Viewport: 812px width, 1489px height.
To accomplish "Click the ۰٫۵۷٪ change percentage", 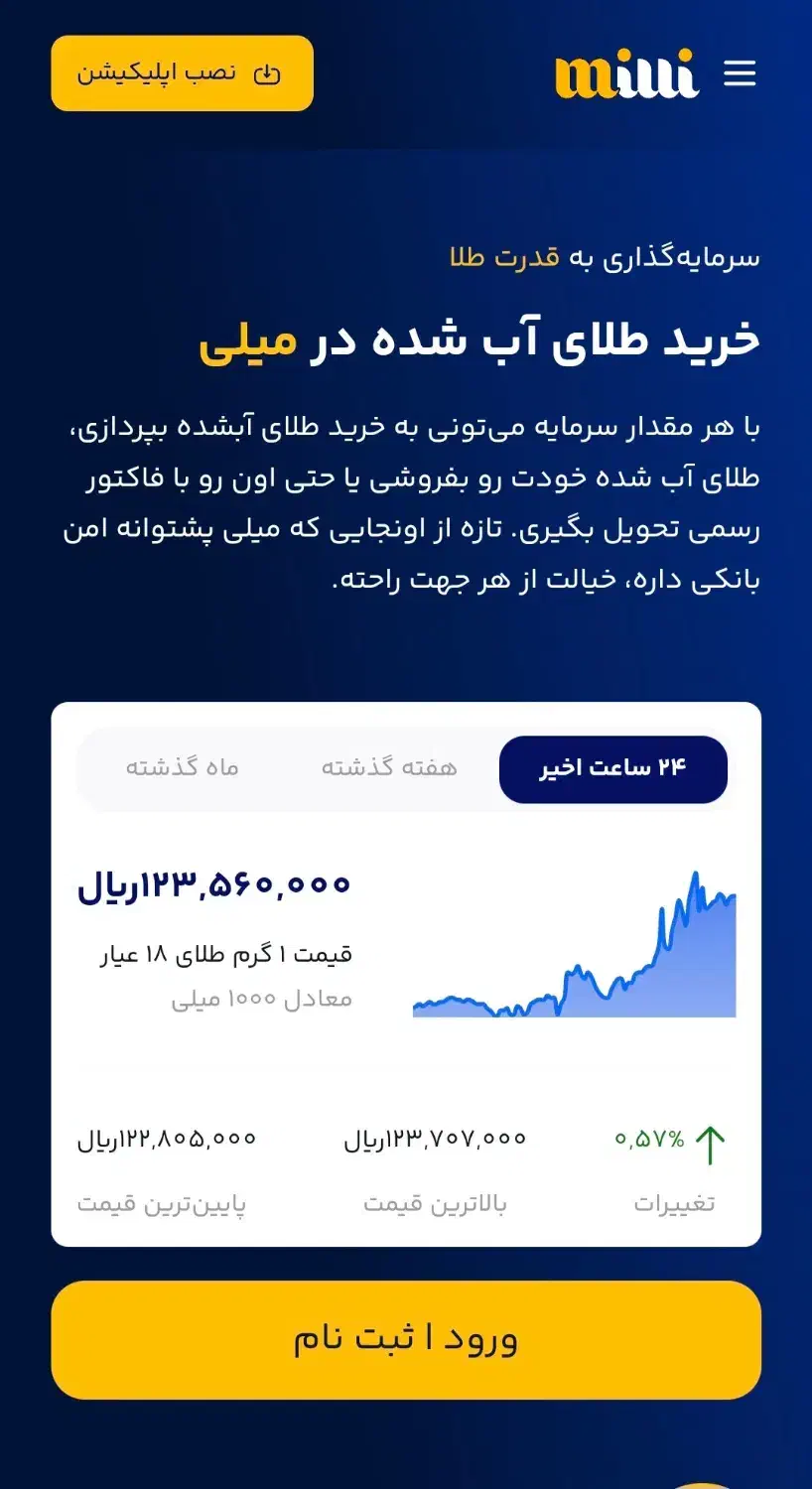I will click(649, 1140).
